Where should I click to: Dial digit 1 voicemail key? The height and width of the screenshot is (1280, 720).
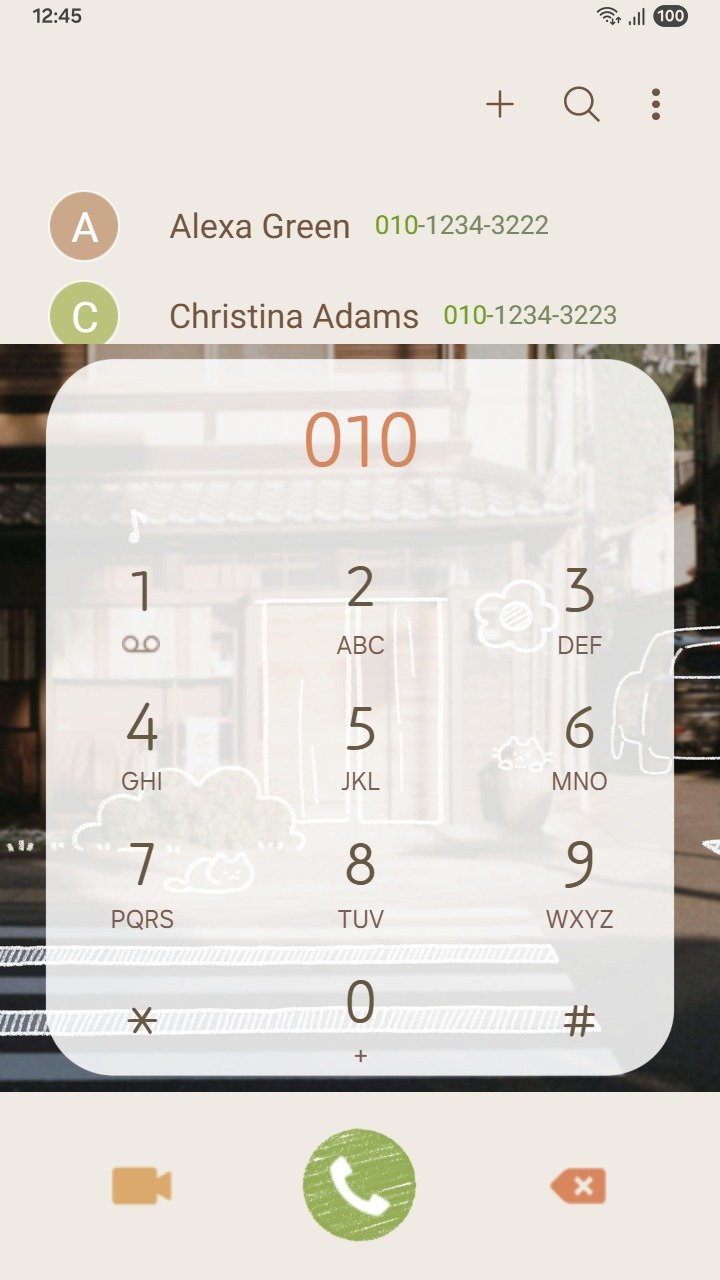pyautogui.click(x=142, y=607)
